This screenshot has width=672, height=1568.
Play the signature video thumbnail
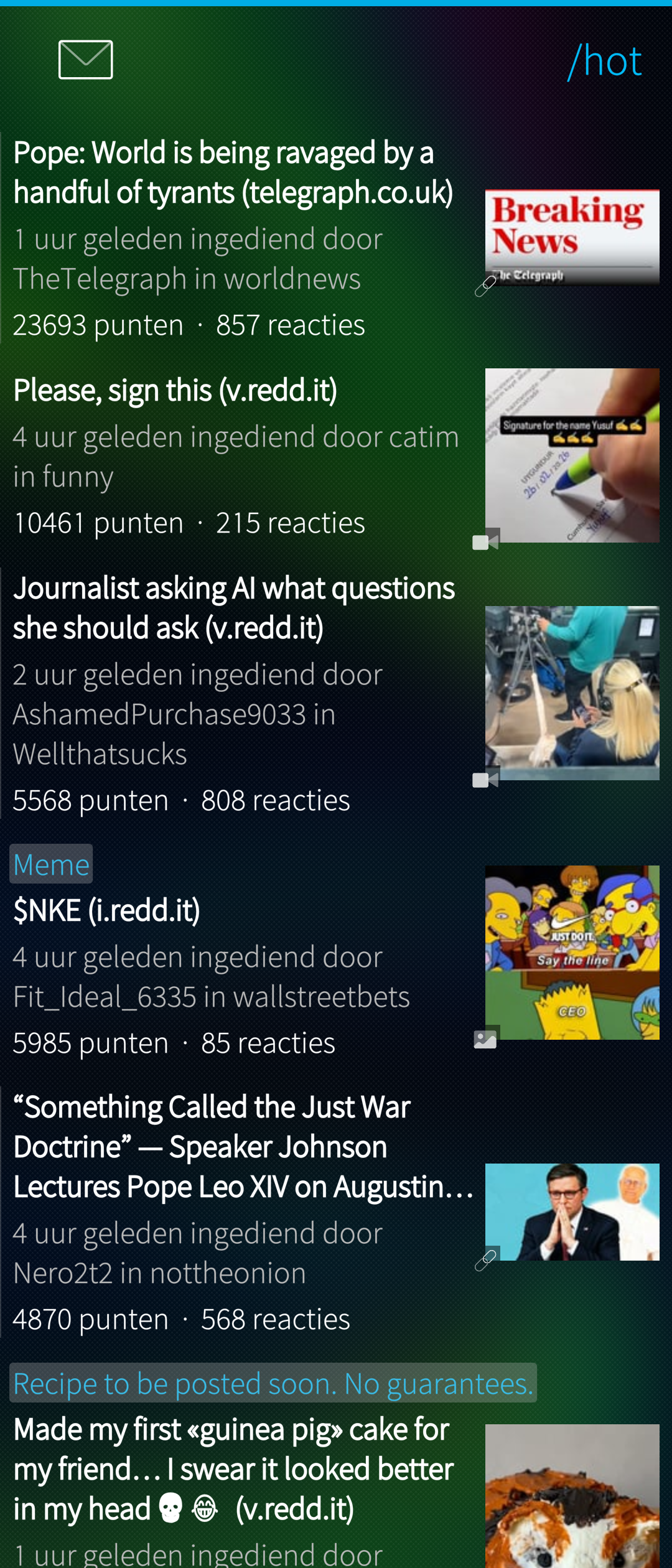point(572,455)
